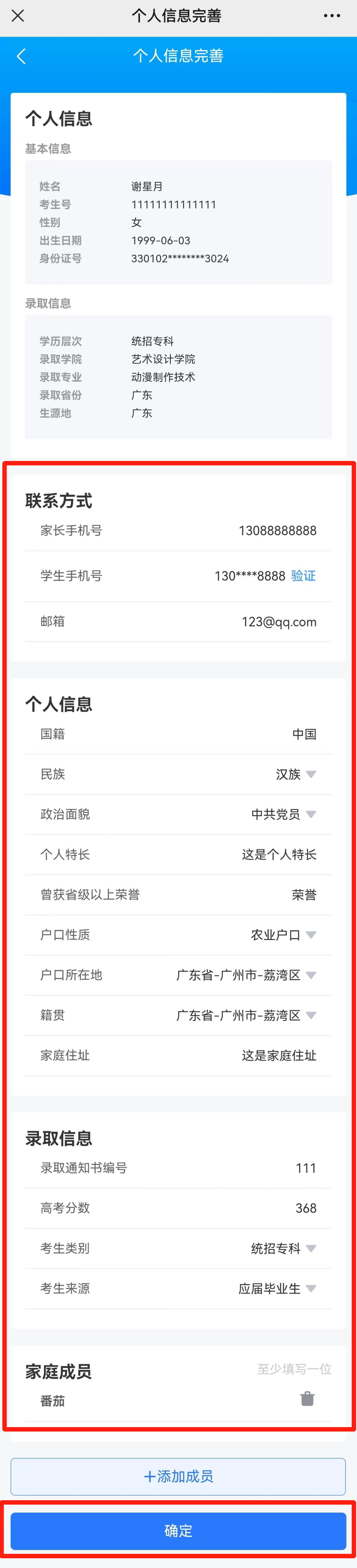Tap 验证 next to student phone

pos(303,576)
